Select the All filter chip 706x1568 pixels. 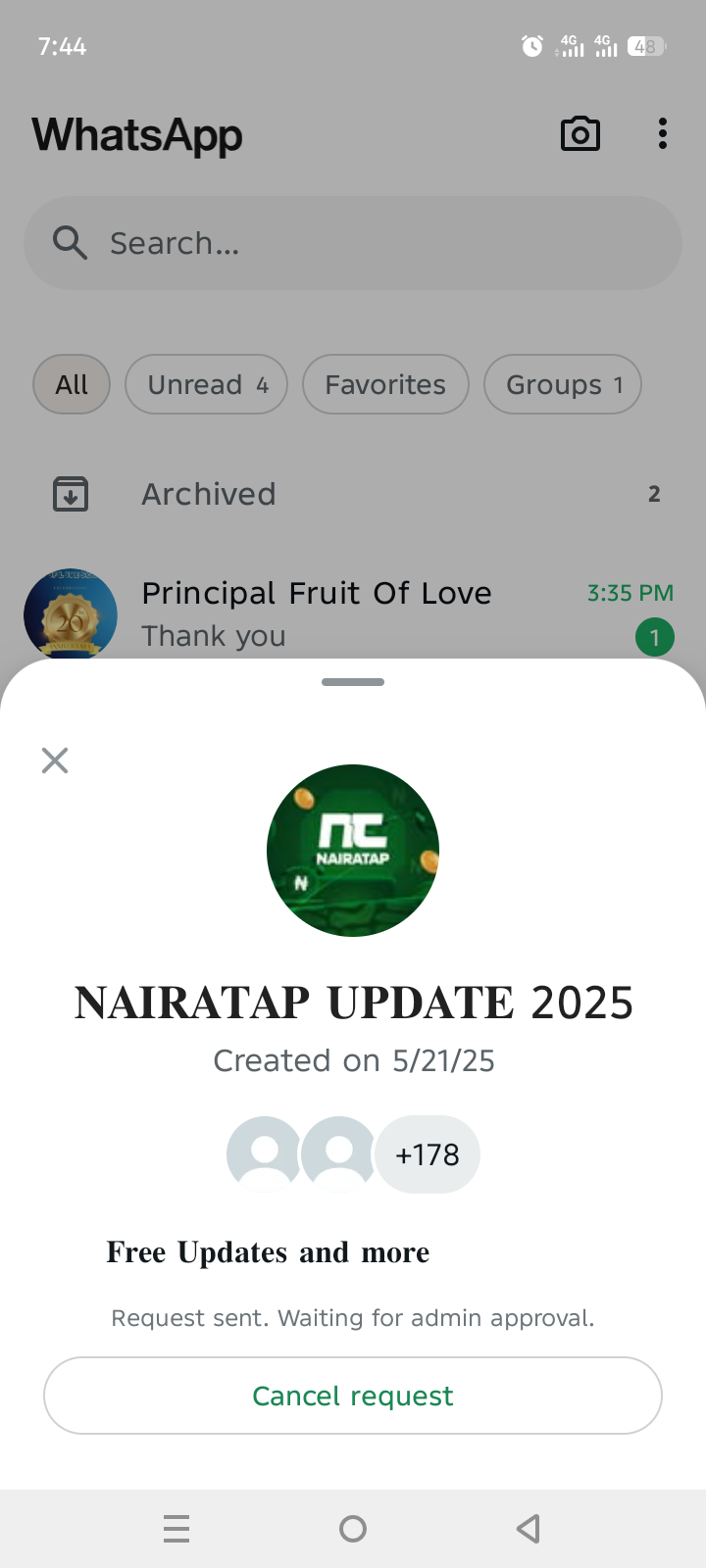tap(72, 384)
